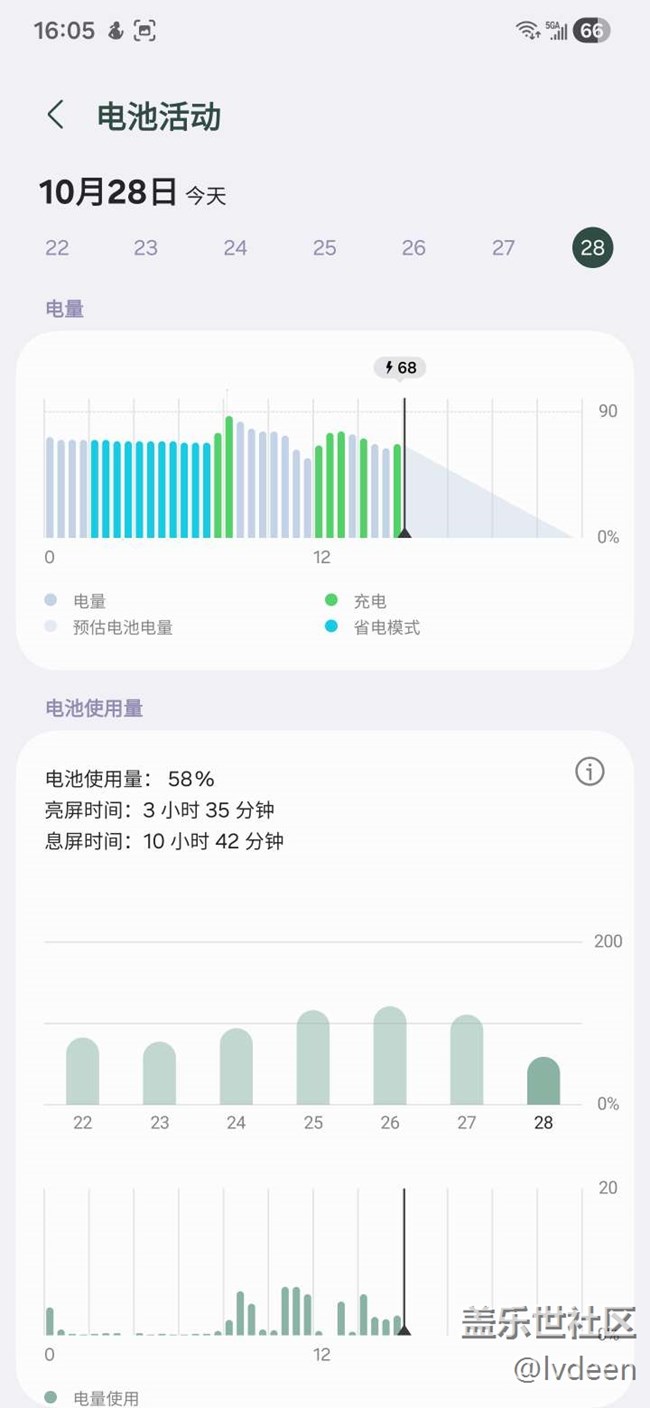Viewport: 650px width, 1408px height.
Task: Tap the usage bar for day 25
Action: pyautogui.click(x=313, y=1060)
